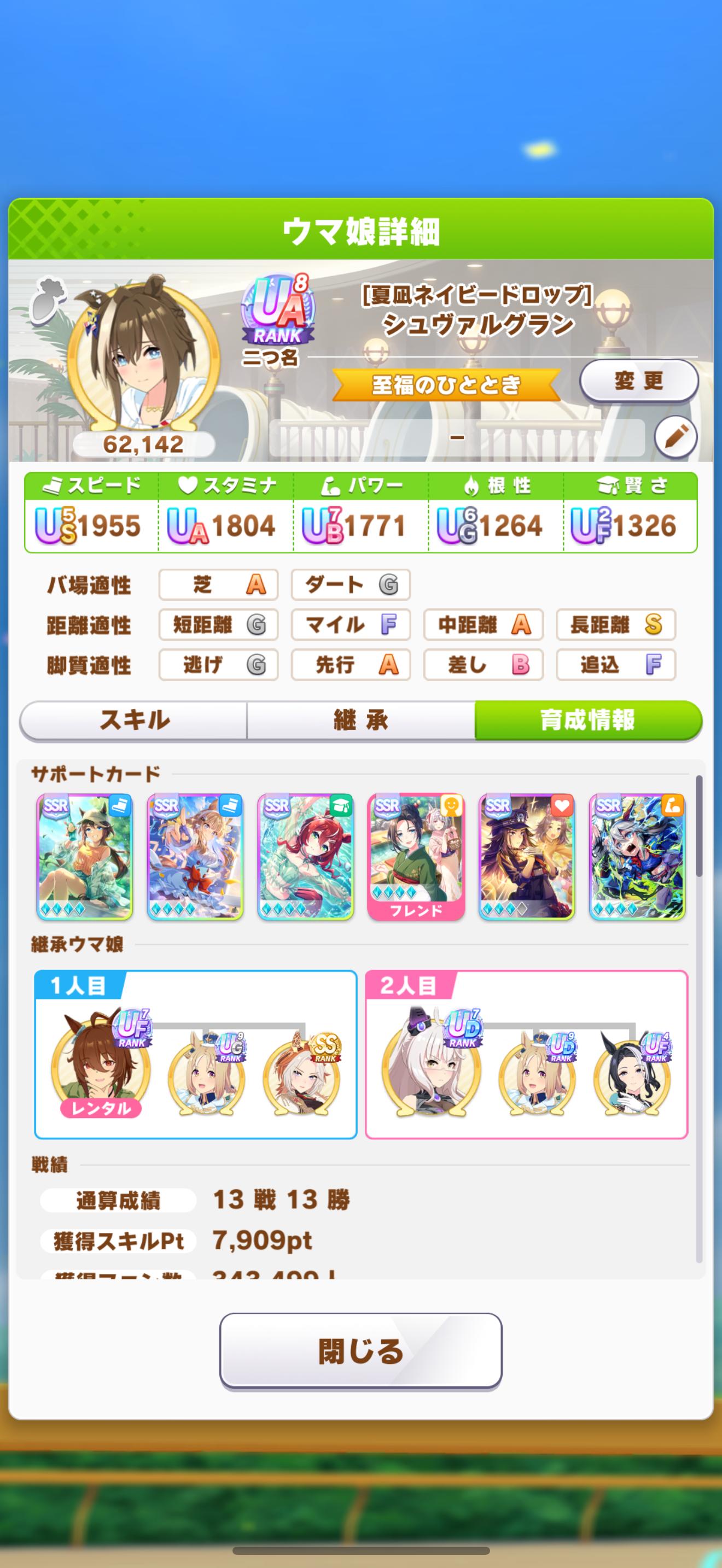
Task: Close the dialog with 閉じる
Action: 360,1351
